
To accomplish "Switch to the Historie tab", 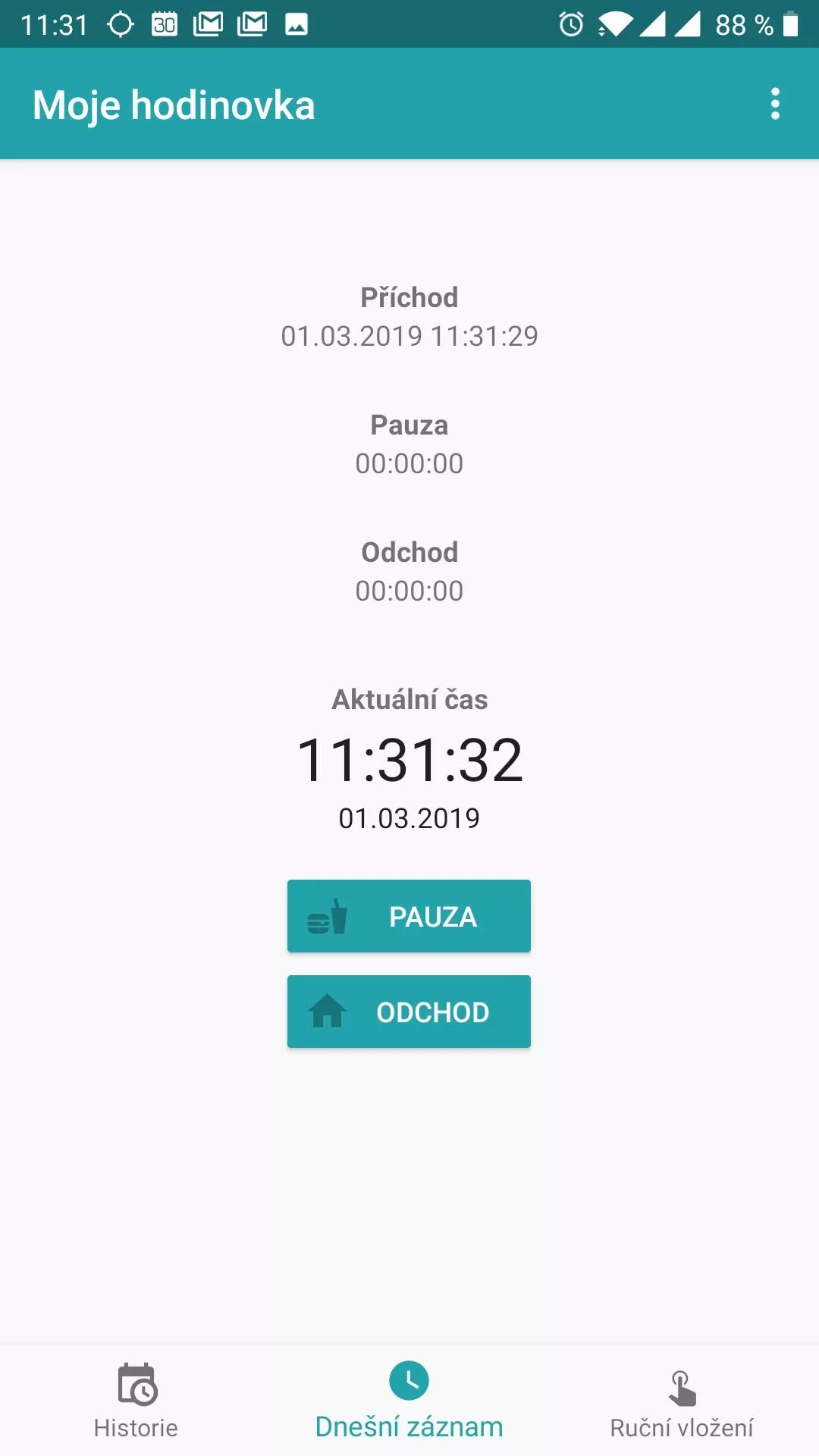I will coord(136,1401).
